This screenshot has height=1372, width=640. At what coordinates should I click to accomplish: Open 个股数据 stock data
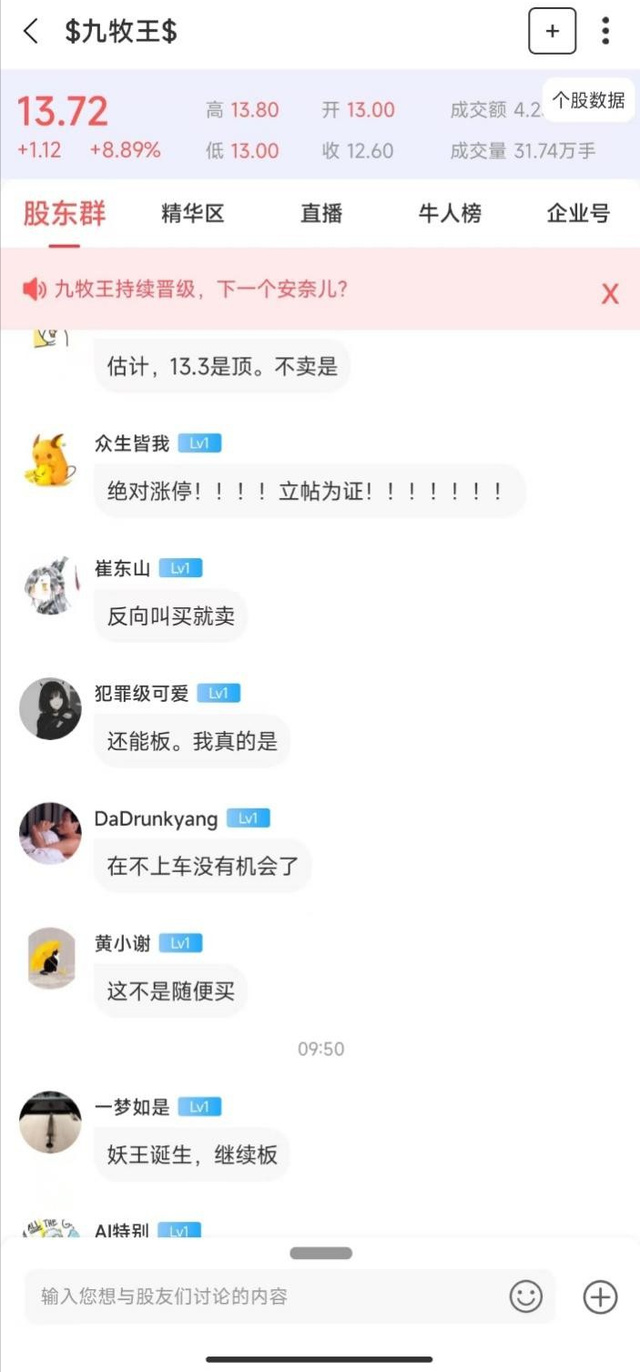tap(589, 100)
